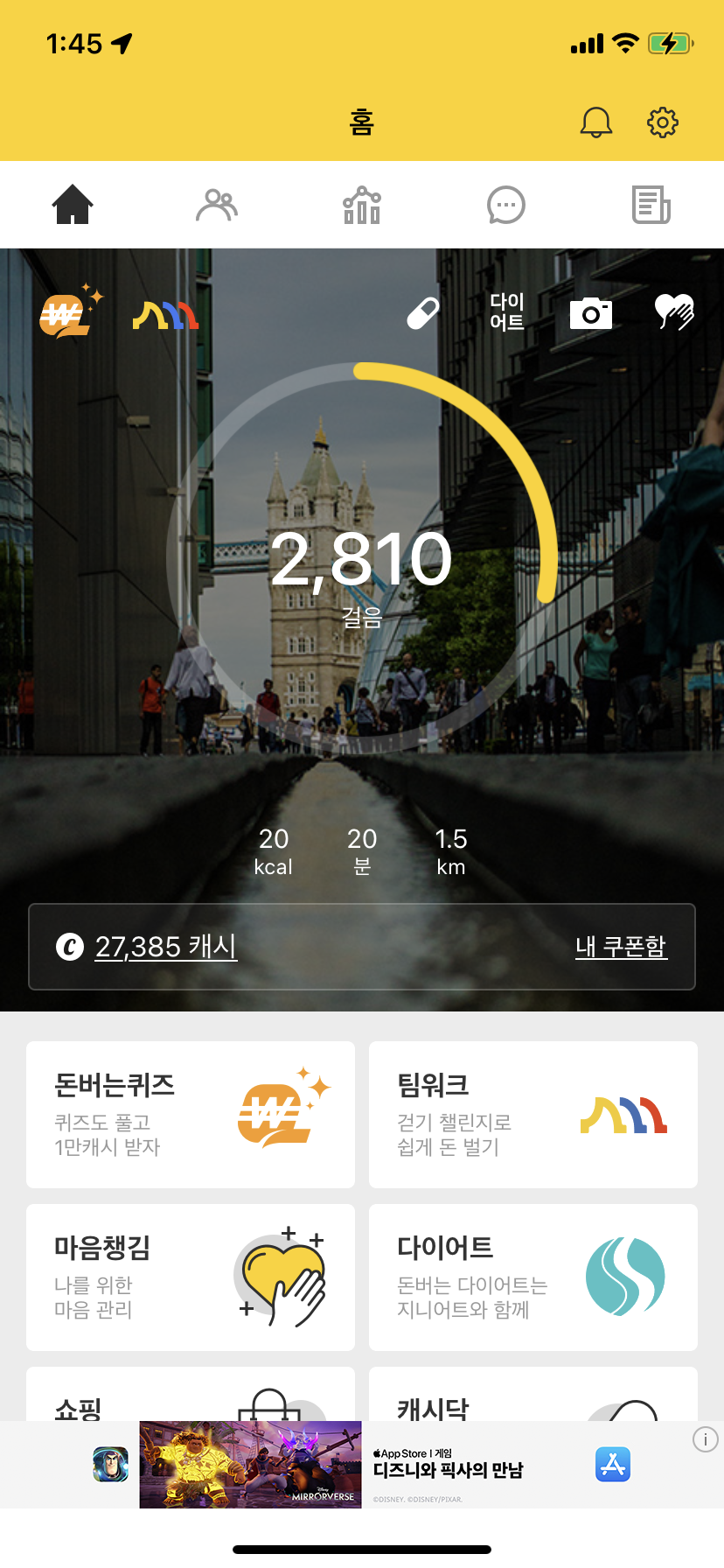Open the 돈버는퀴즈 card
This screenshot has height=1568, width=724.
[191, 1114]
